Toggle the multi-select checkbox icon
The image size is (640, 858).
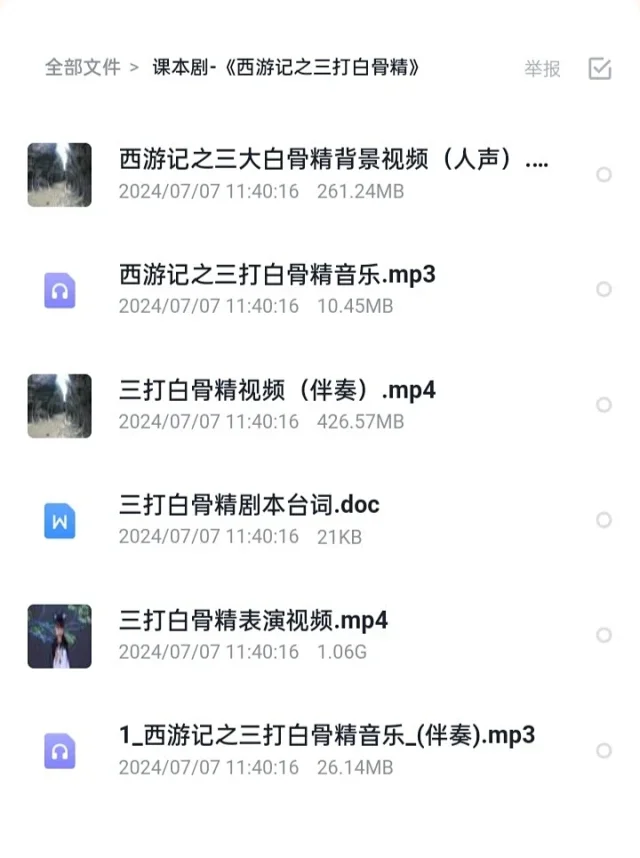point(600,68)
